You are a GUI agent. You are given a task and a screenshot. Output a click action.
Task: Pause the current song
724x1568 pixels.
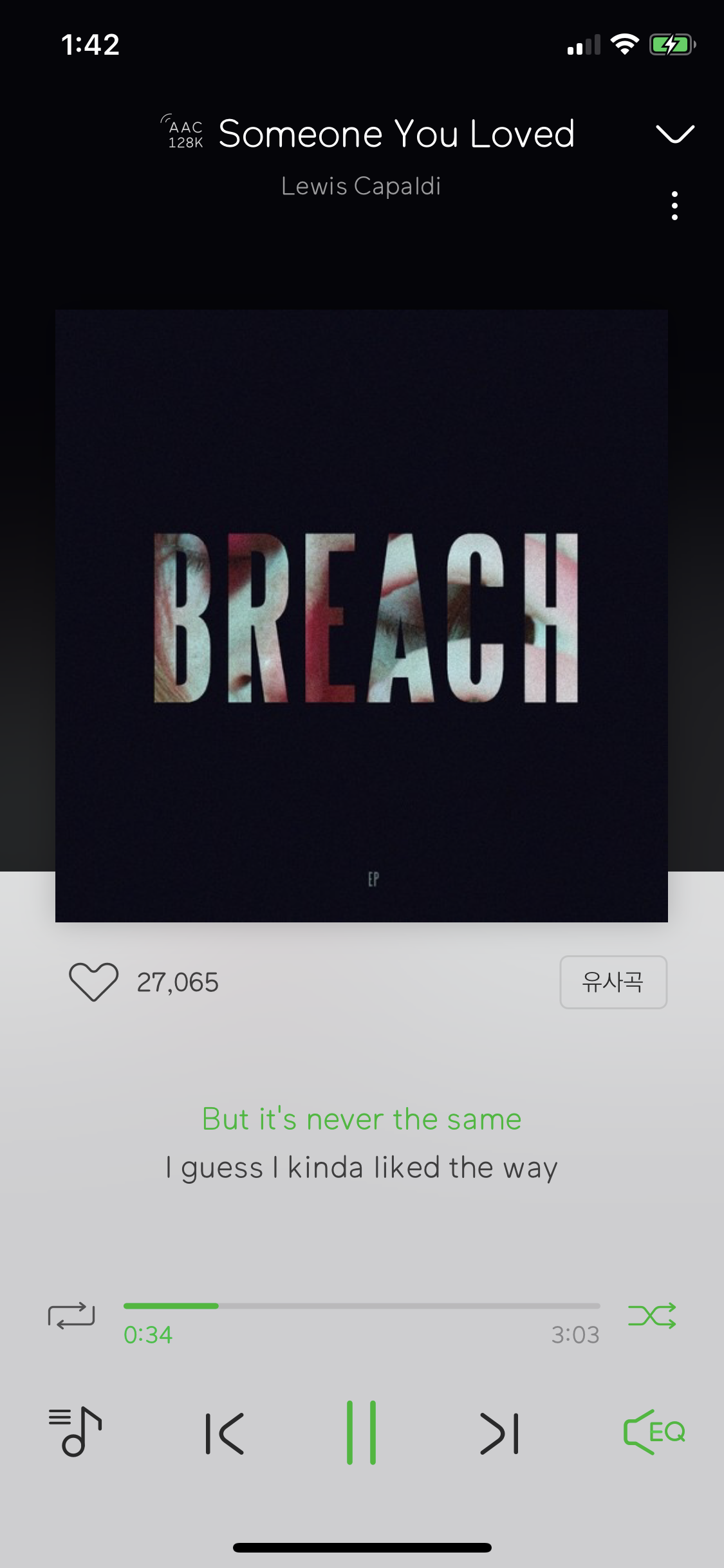tap(361, 1433)
